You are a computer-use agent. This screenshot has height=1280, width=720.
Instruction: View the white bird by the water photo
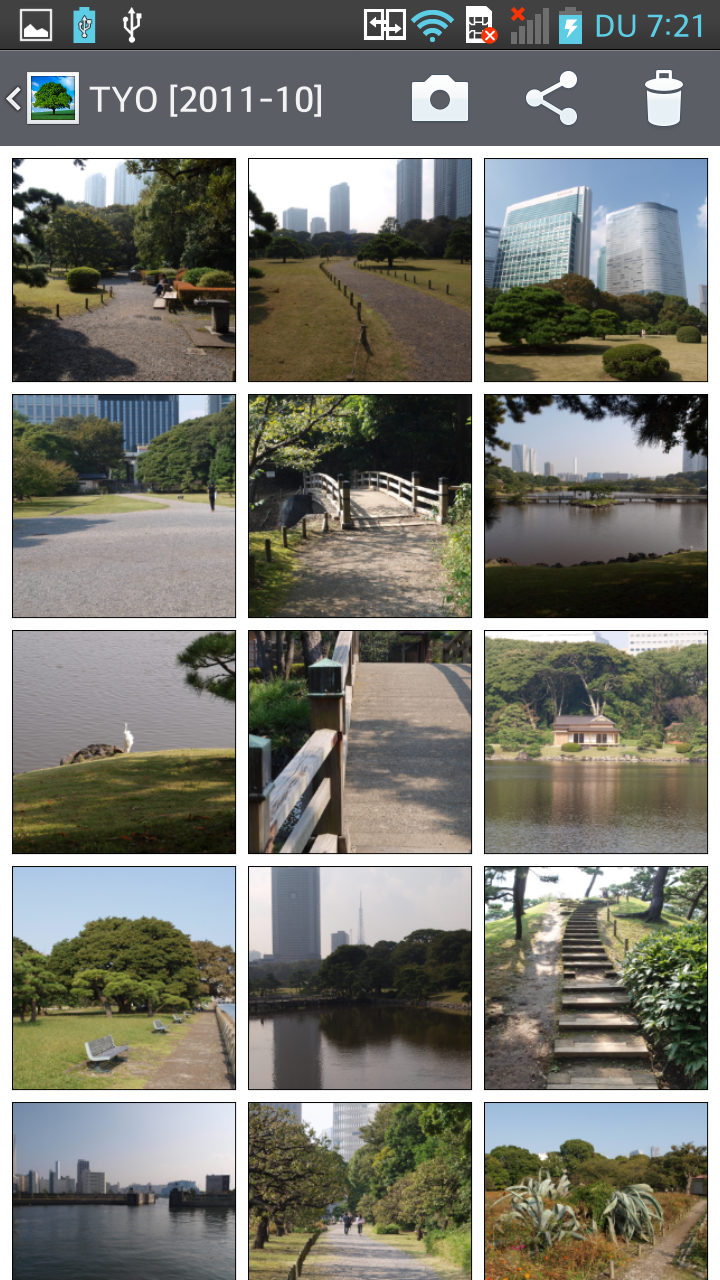coord(124,742)
